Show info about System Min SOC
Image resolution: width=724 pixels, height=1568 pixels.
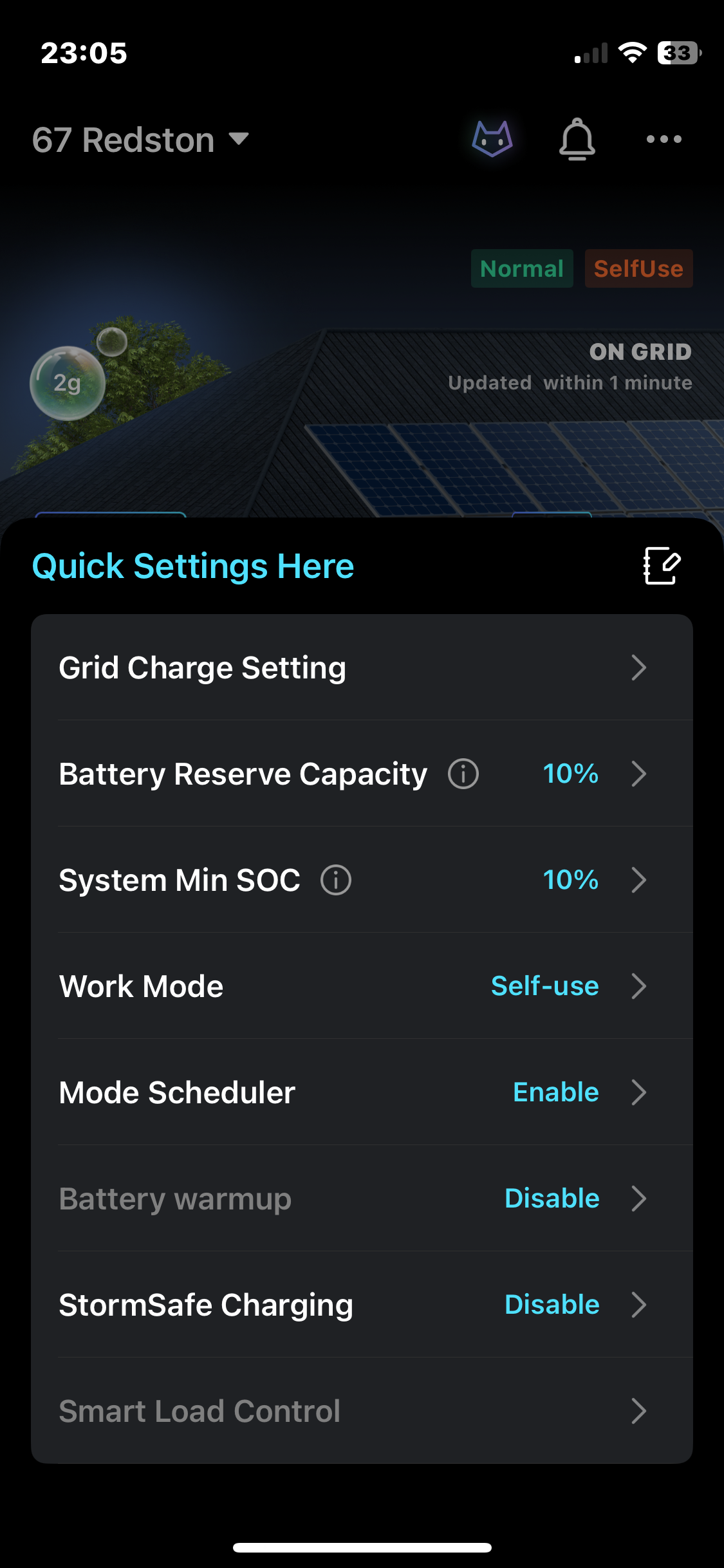coord(336,880)
